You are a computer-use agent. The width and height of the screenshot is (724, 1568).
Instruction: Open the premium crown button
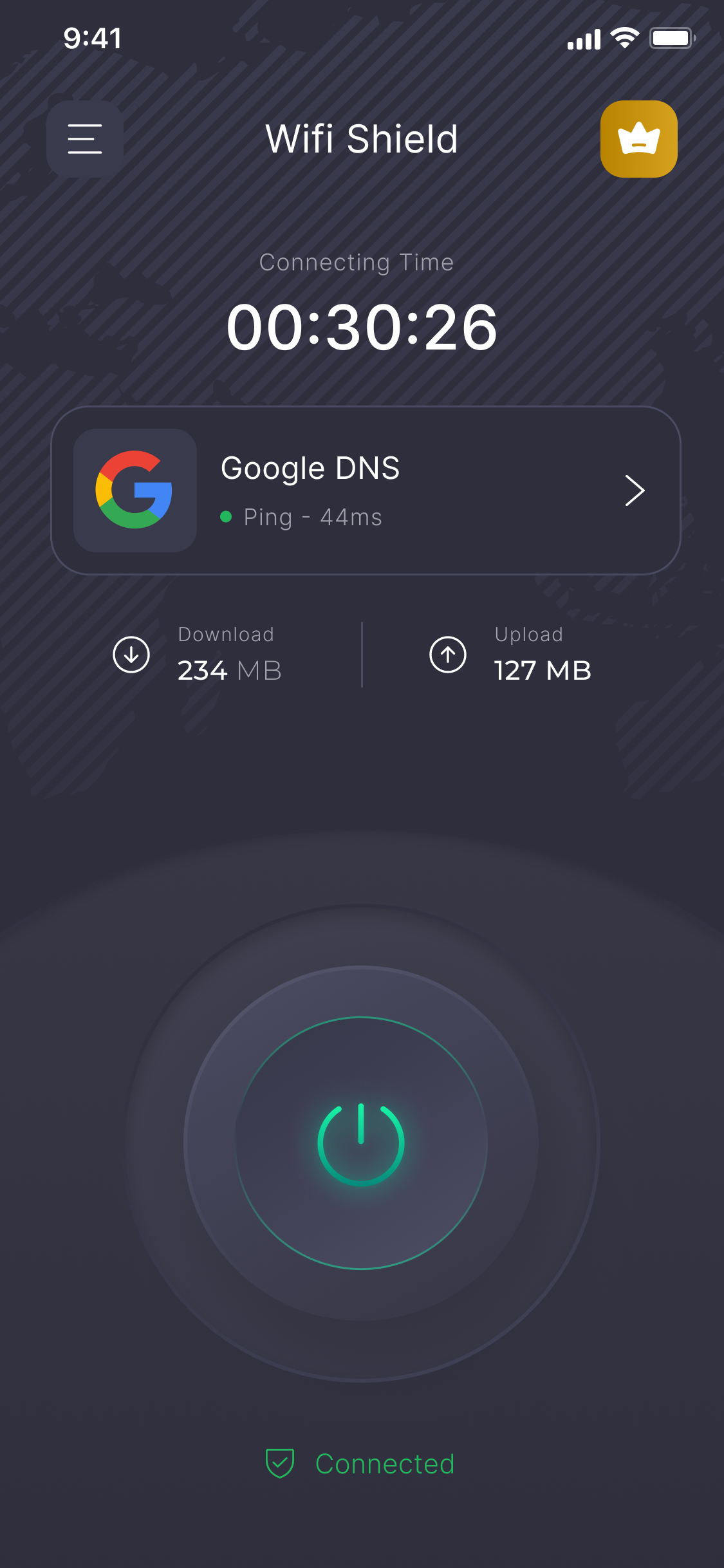tap(638, 139)
